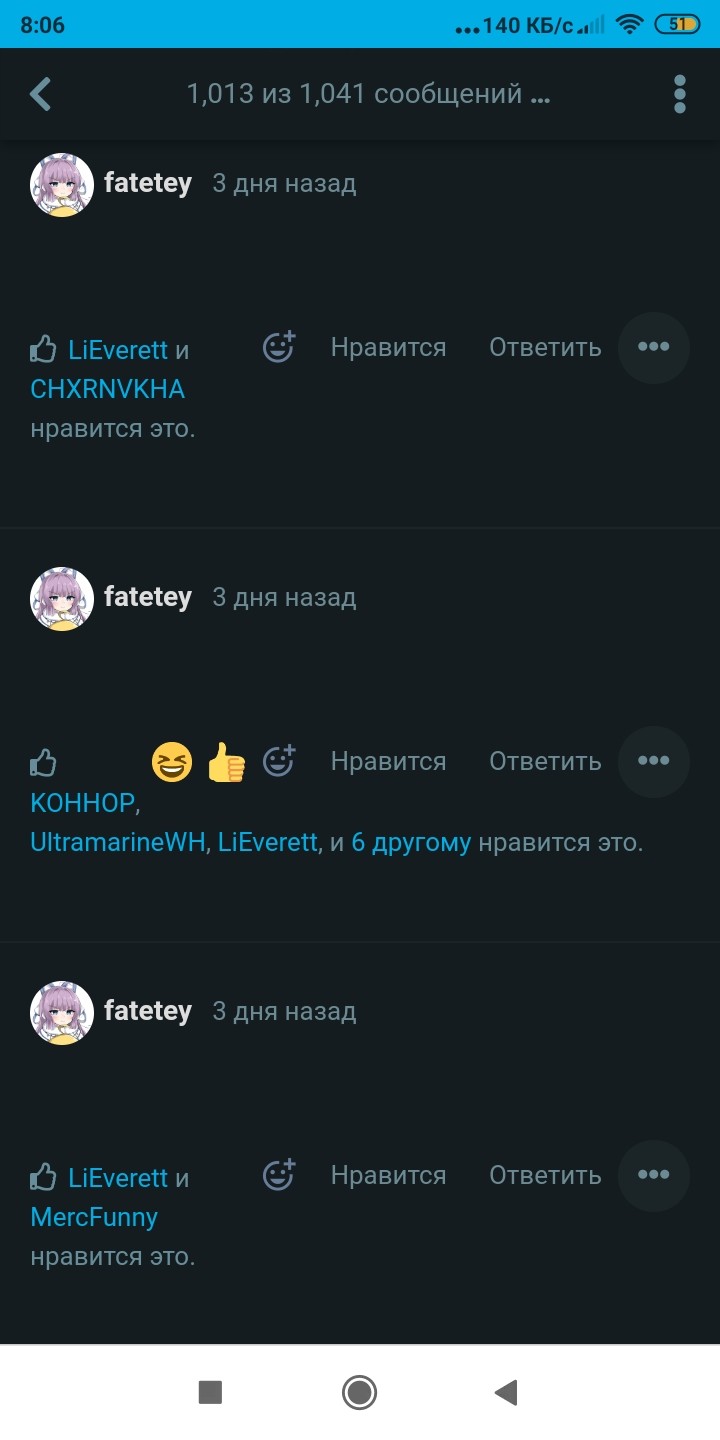Open reaction picker on post liked by КОННОР
The width and height of the screenshot is (720, 1440).
(279, 761)
